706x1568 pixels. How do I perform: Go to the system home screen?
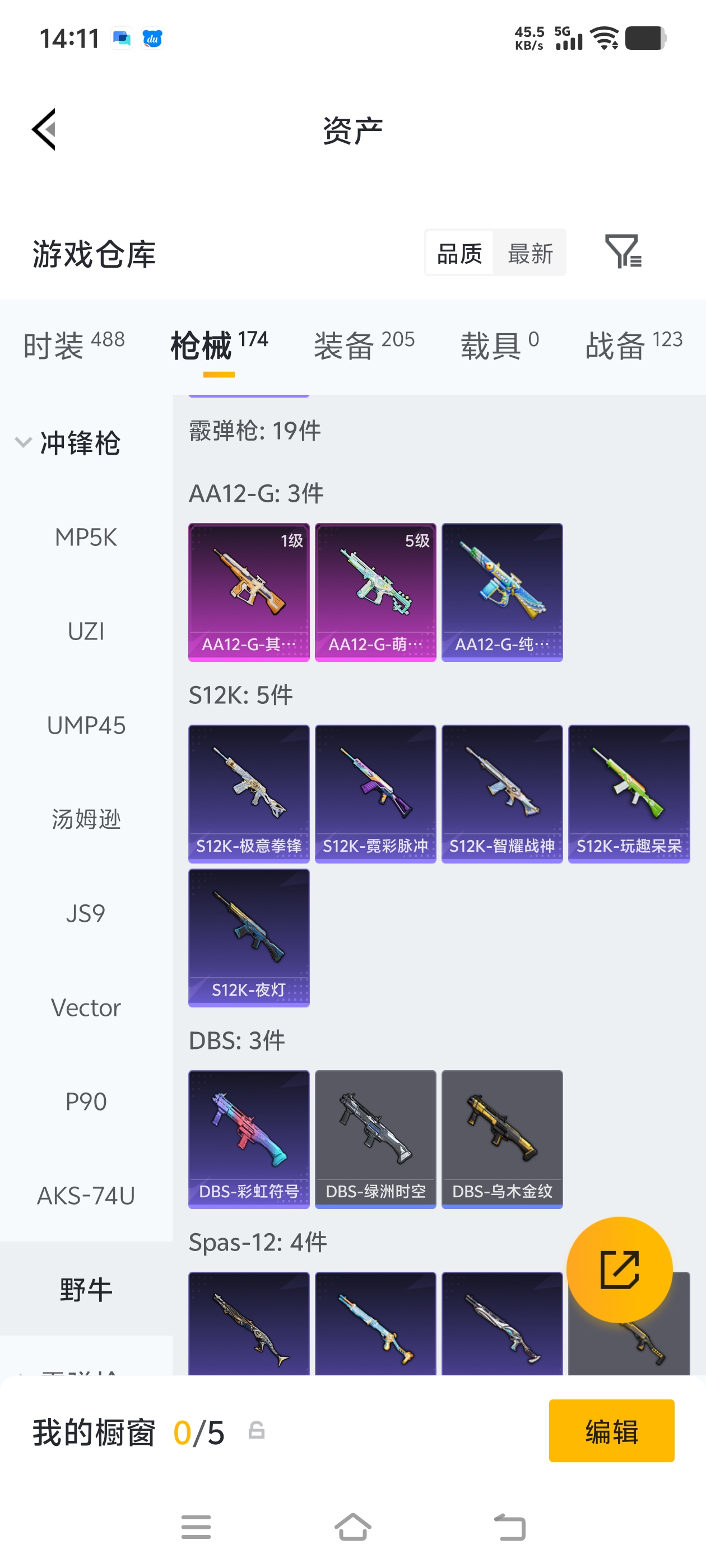352,1527
